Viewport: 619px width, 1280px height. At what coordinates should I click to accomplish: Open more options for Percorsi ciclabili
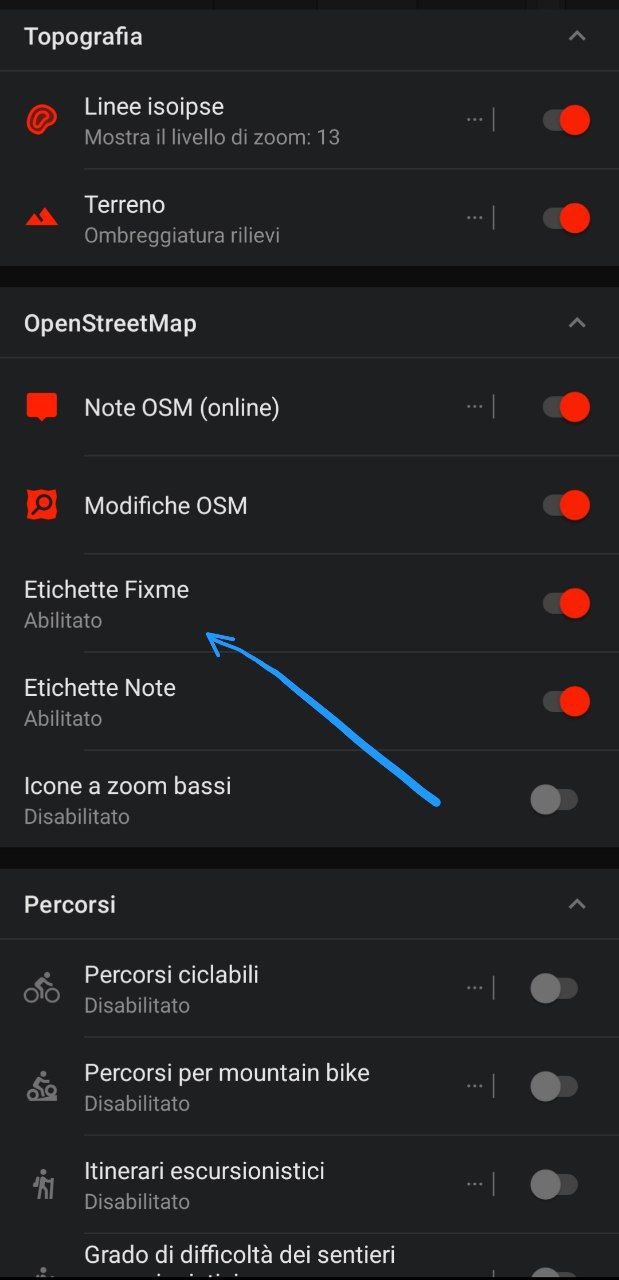point(474,989)
